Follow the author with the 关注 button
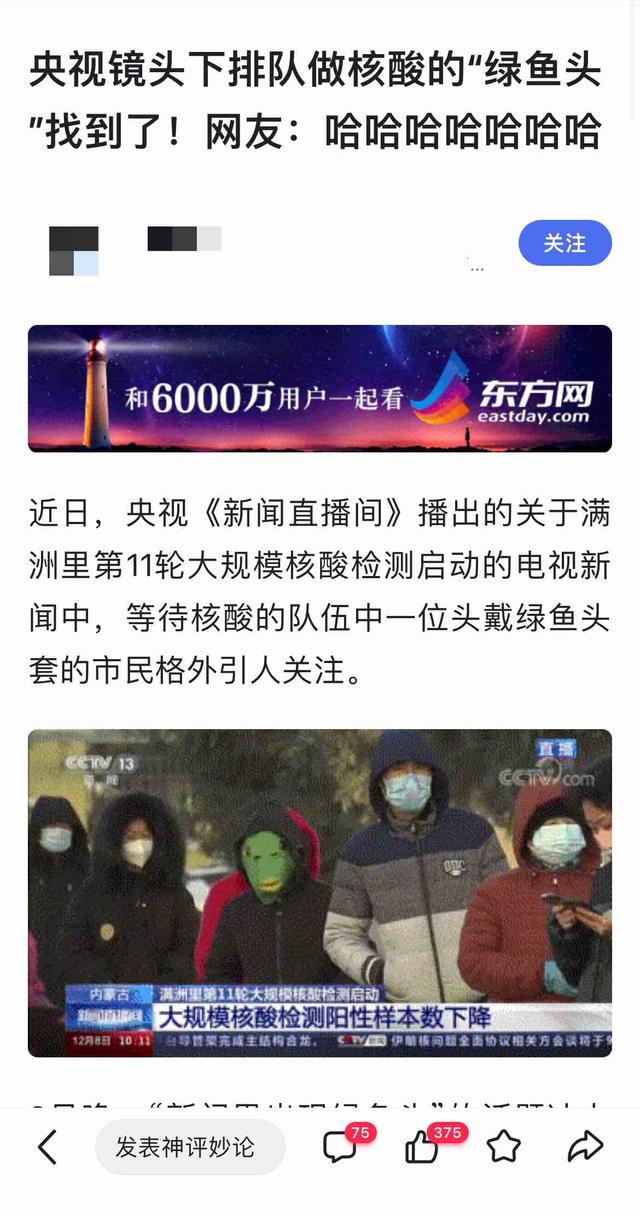The height and width of the screenshot is (1216, 640). (x=564, y=243)
